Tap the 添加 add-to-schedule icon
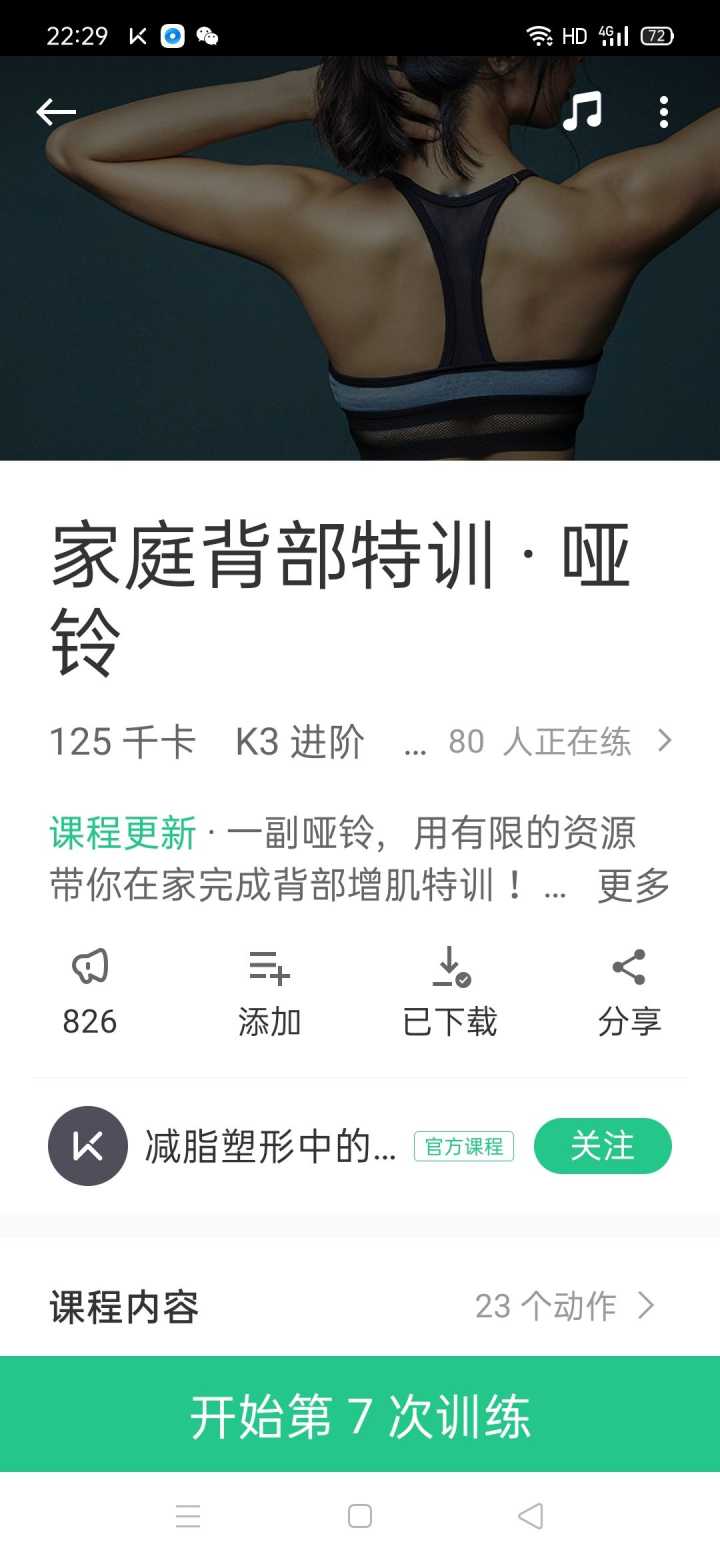The height and width of the screenshot is (1560, 720). pyautogui.click(x=268, y=966)
